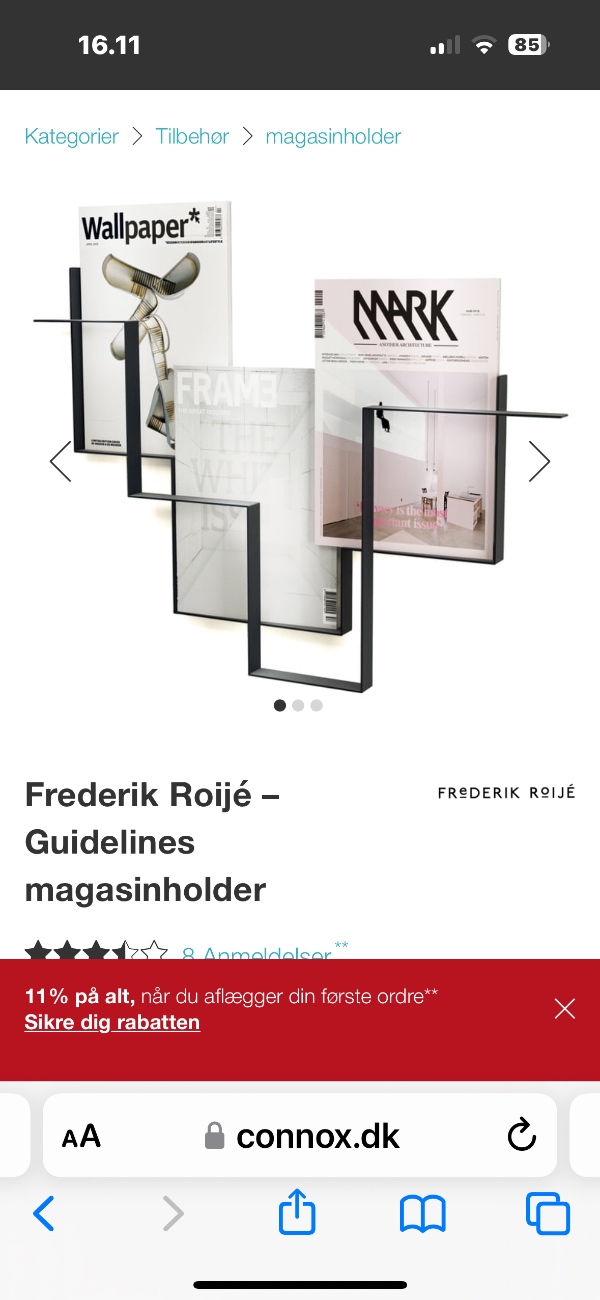
Task: Share this page
Action: tap(297, 1214)
